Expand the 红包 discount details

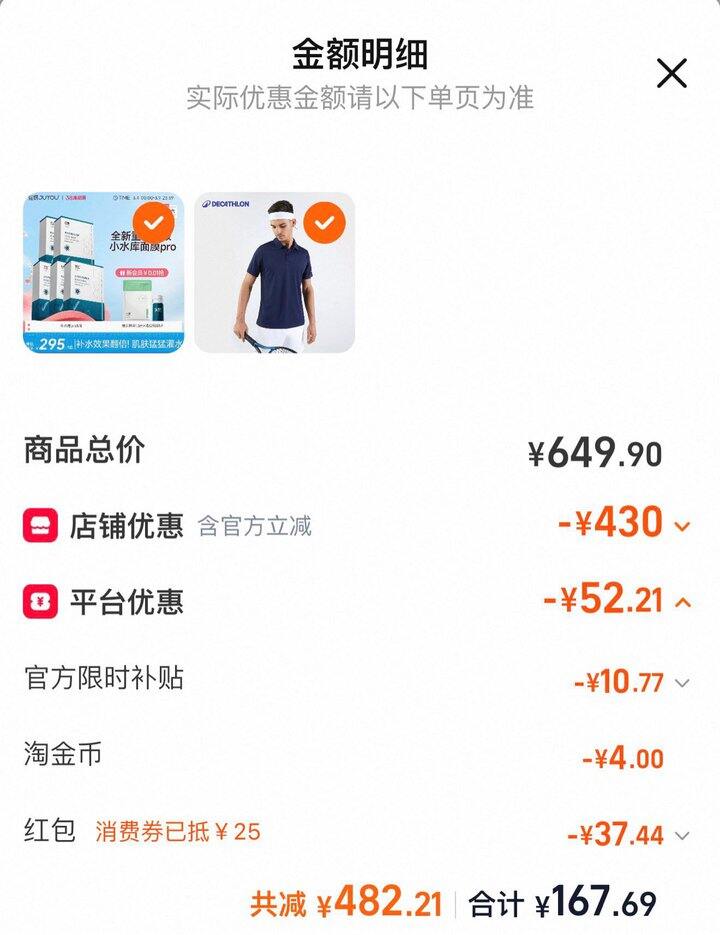coord(682,835)
